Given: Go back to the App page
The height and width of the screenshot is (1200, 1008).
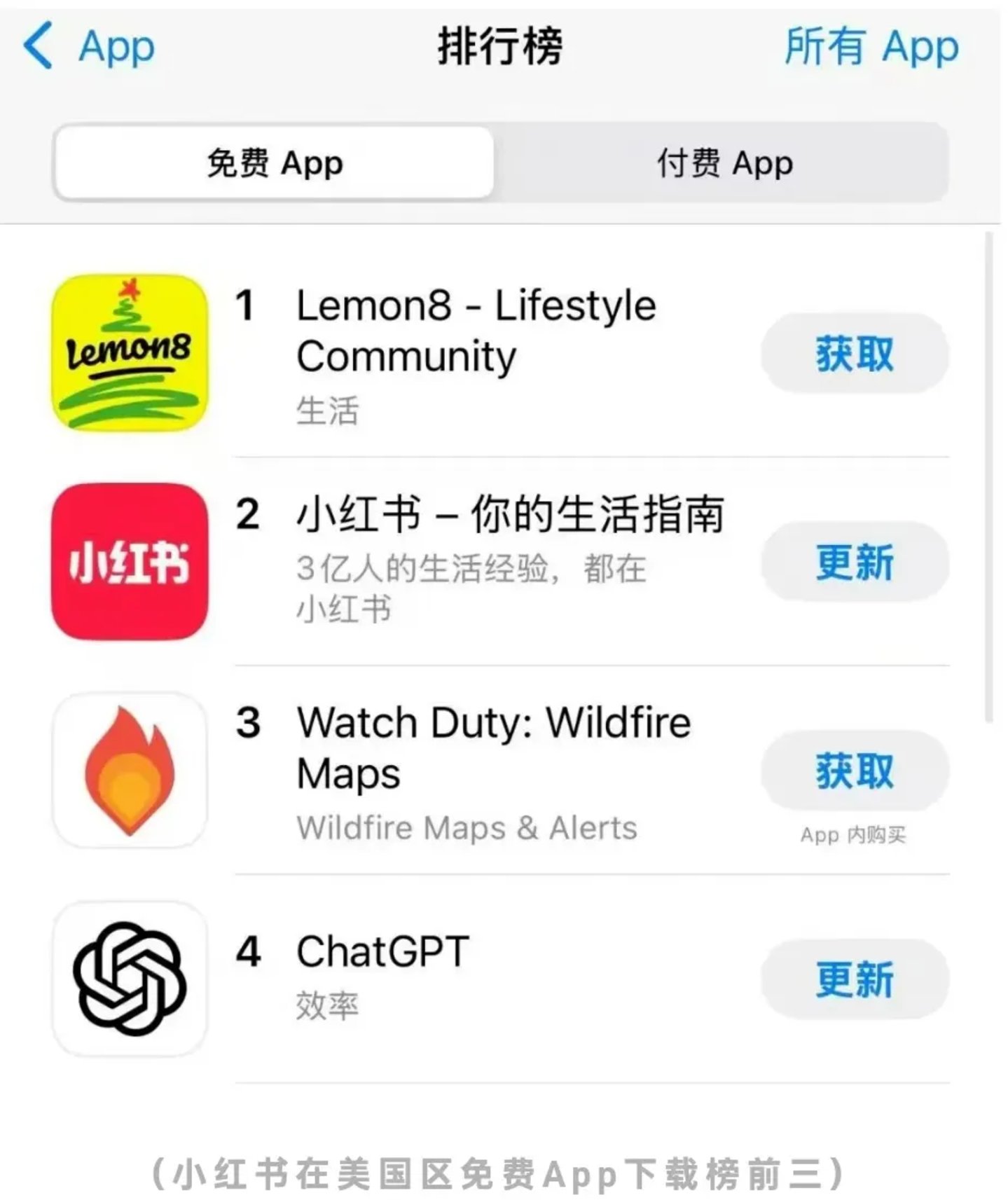Looking at the screenshot, I should point(89,47).
